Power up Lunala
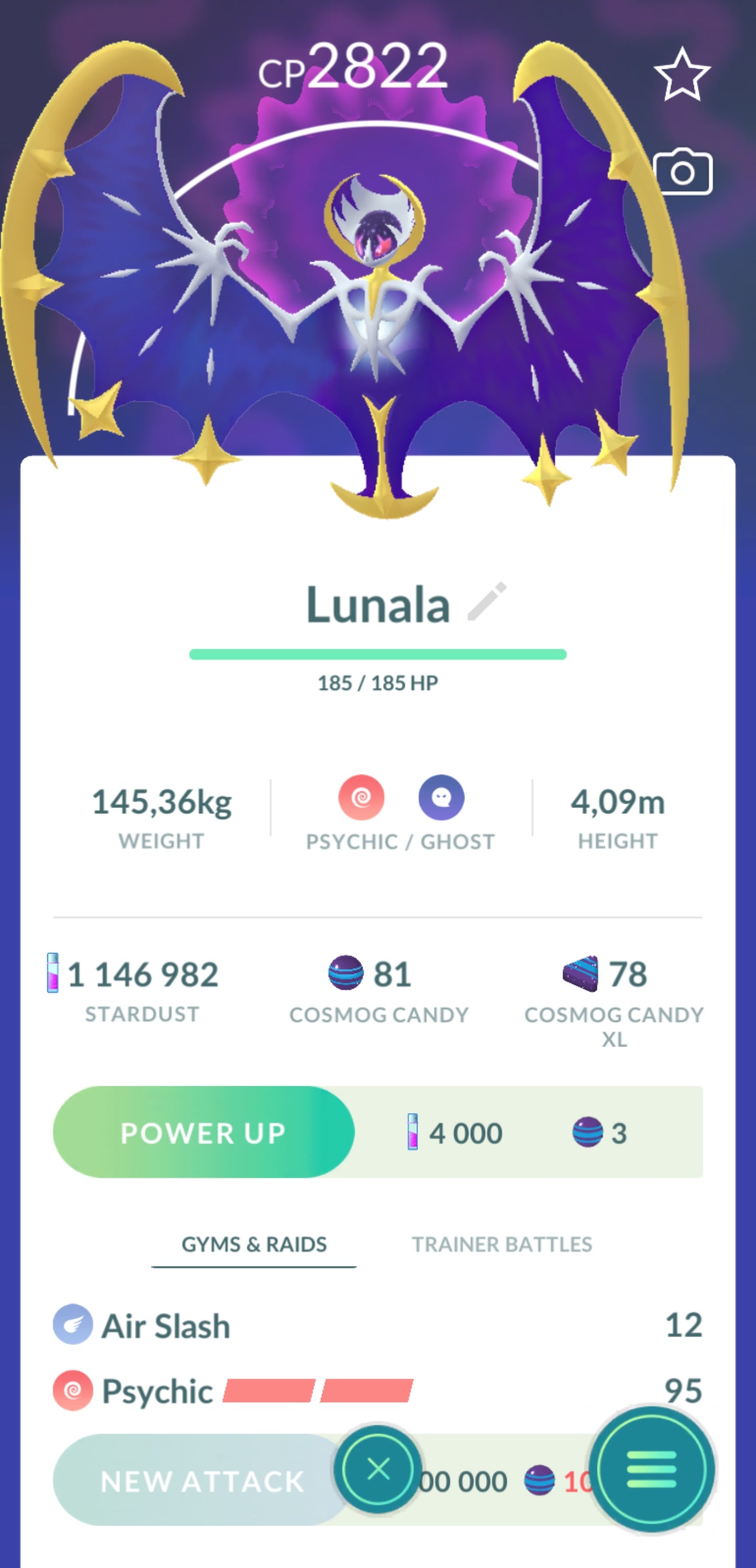Image resolution: width=756 pixels, height=1568 pixels. tap(204, 1133)
